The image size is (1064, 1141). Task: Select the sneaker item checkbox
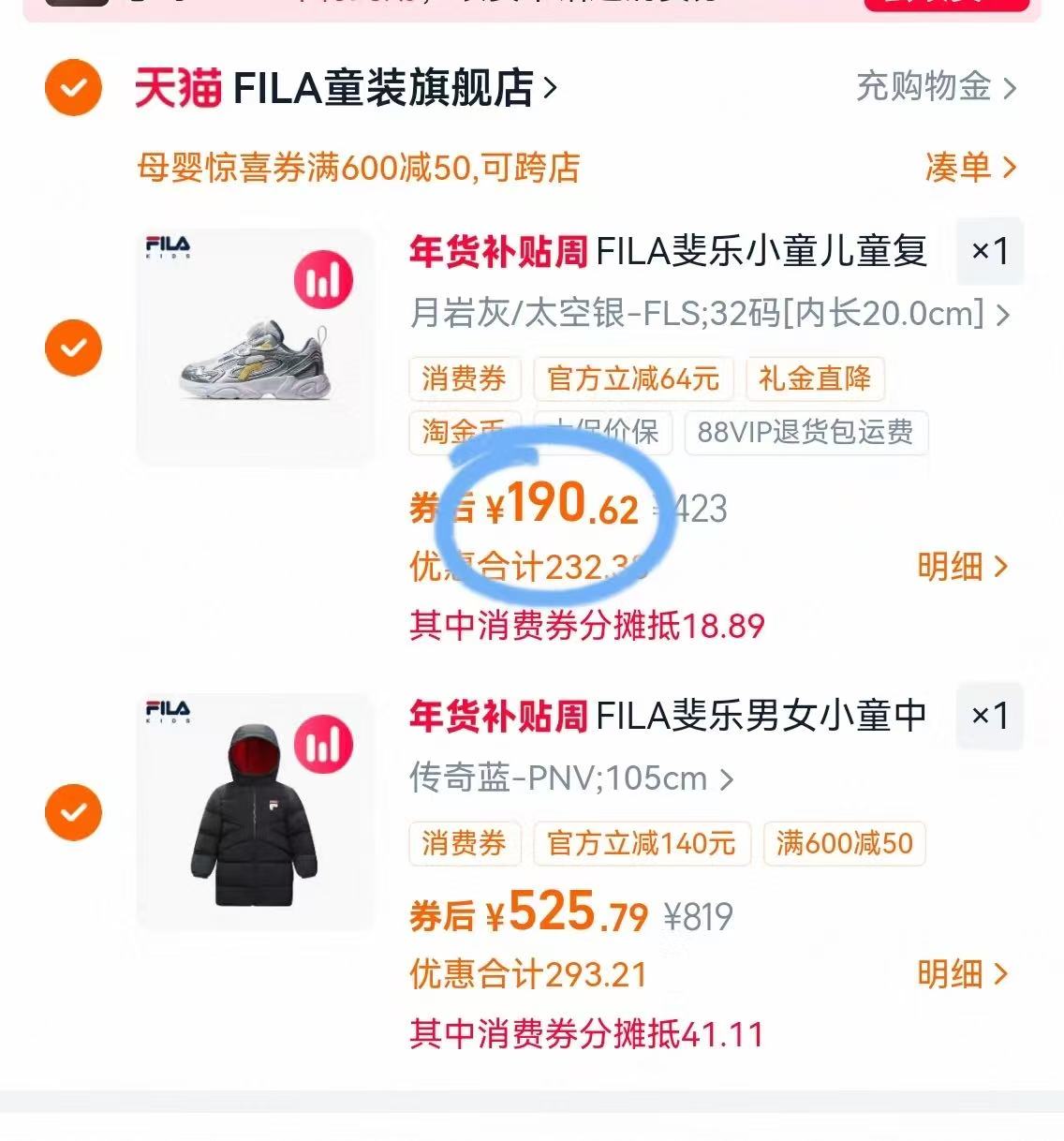click(73, 347)
